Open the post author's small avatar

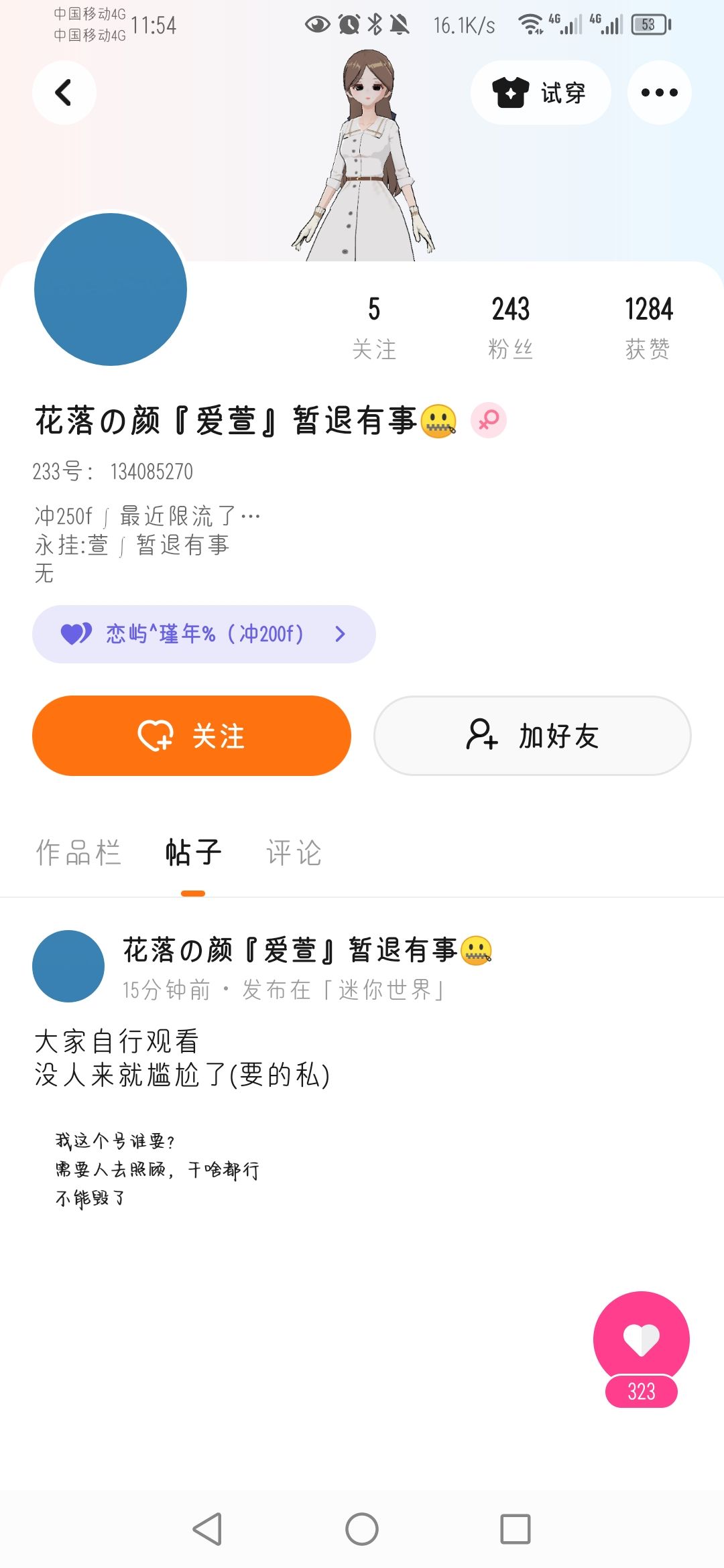coord(68,966)
